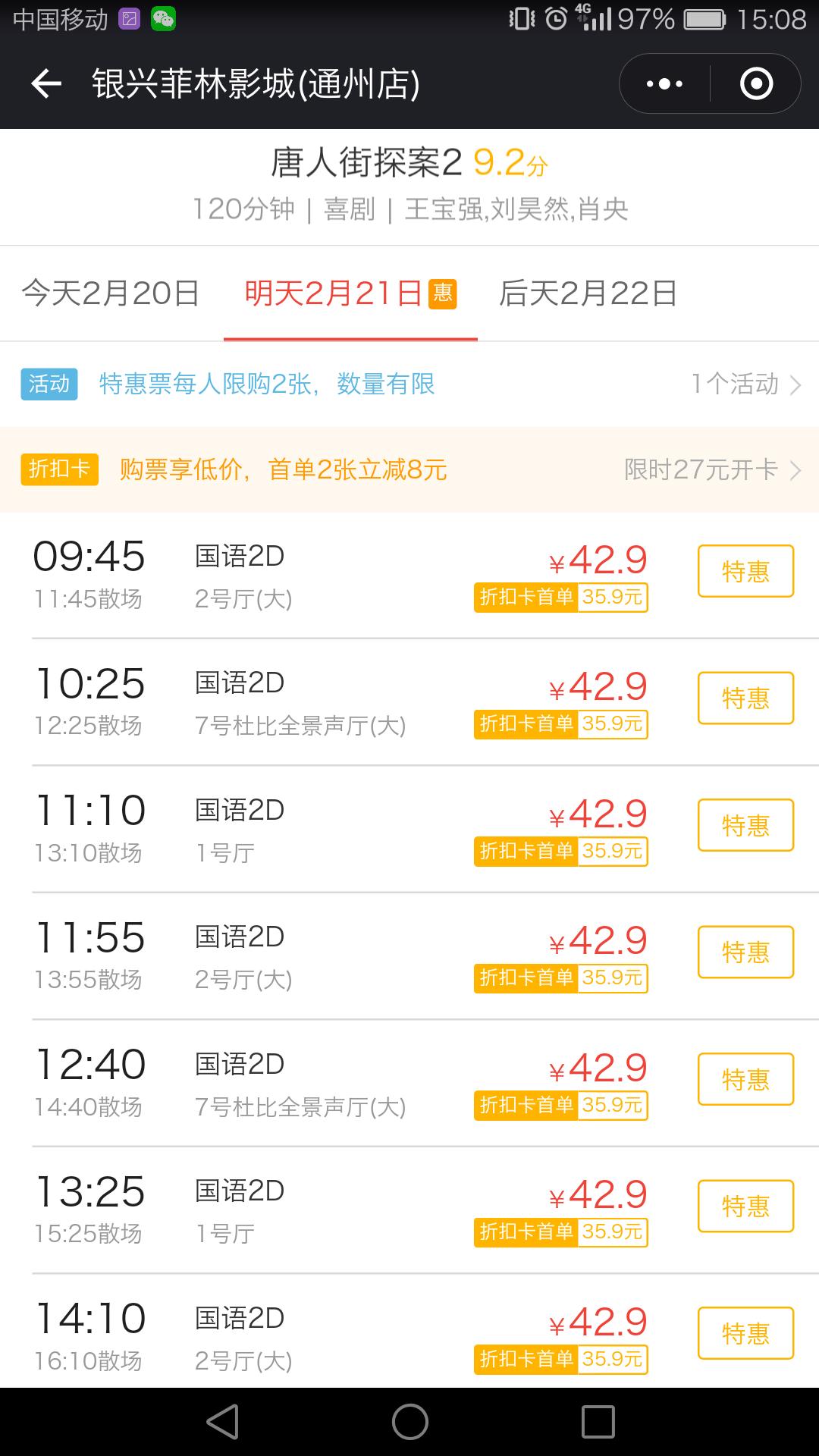Book 特惠 for the 14:10 showing

(745, 1333)
